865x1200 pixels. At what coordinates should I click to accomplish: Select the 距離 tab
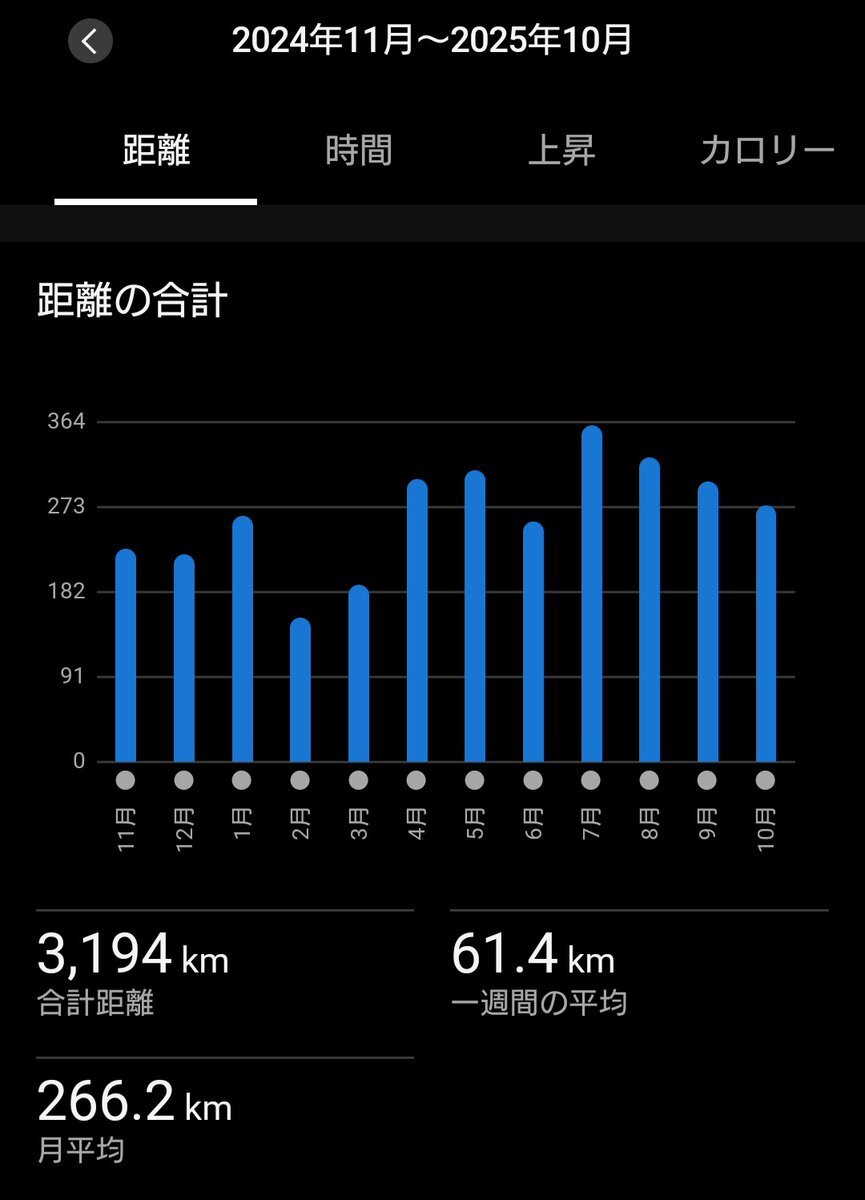pos(156,151)
